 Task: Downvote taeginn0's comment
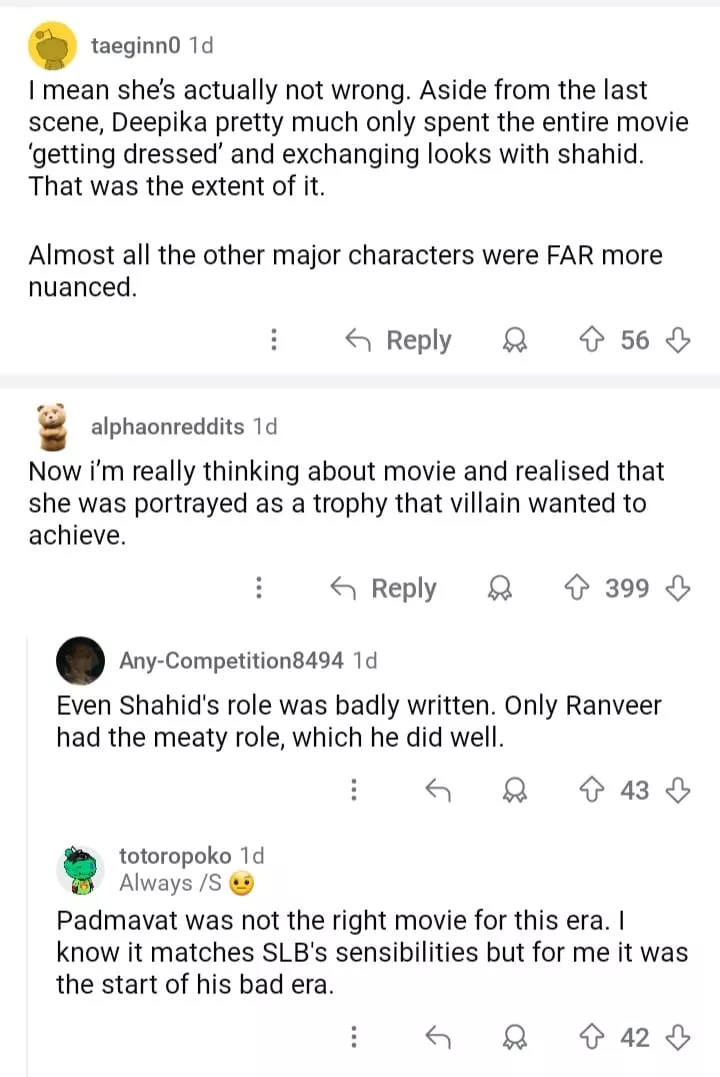(x=678, y=340)
